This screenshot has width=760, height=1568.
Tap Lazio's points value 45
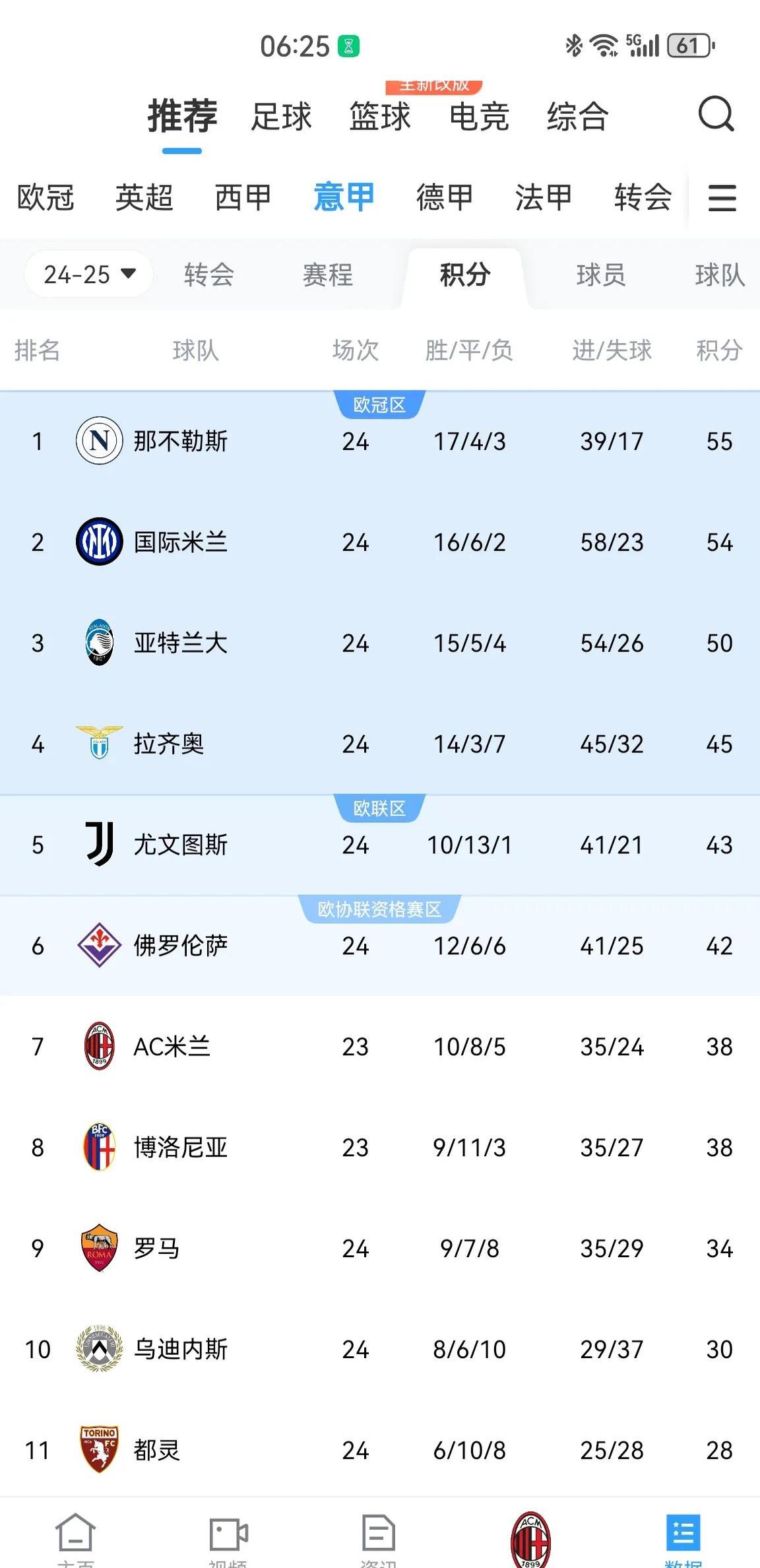(718, 744)
